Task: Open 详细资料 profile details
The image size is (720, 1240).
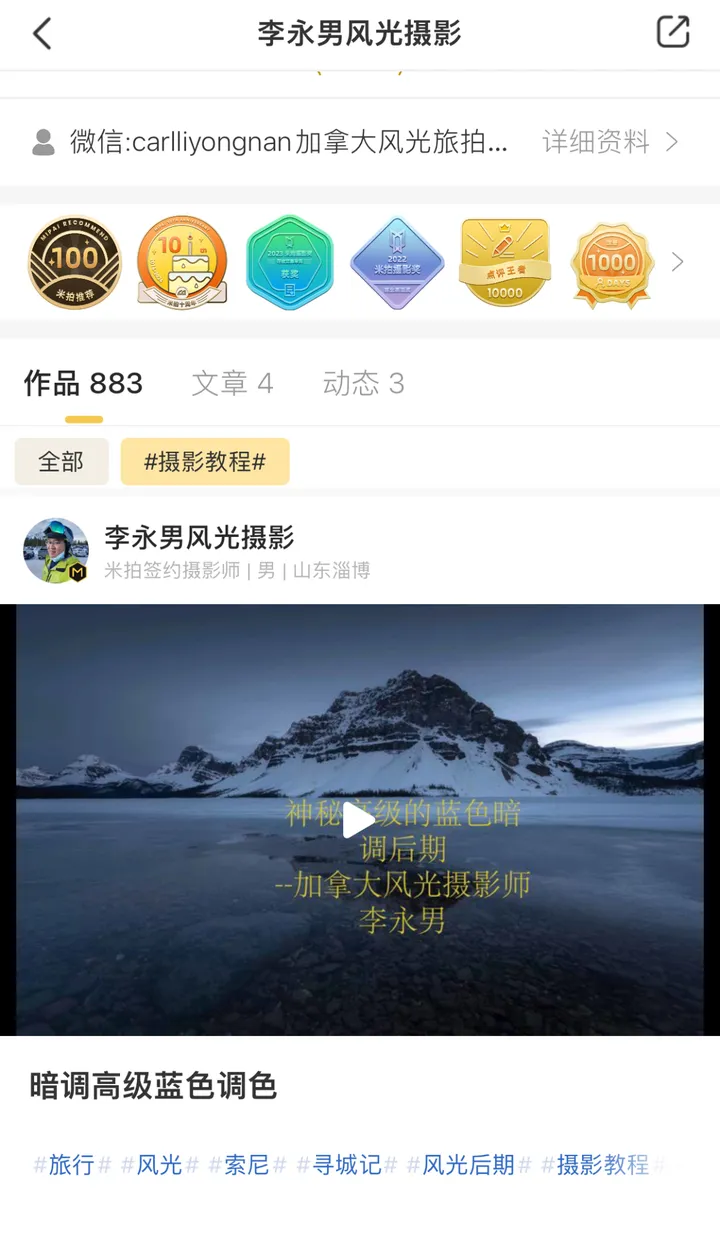Action: click(609, 142)
